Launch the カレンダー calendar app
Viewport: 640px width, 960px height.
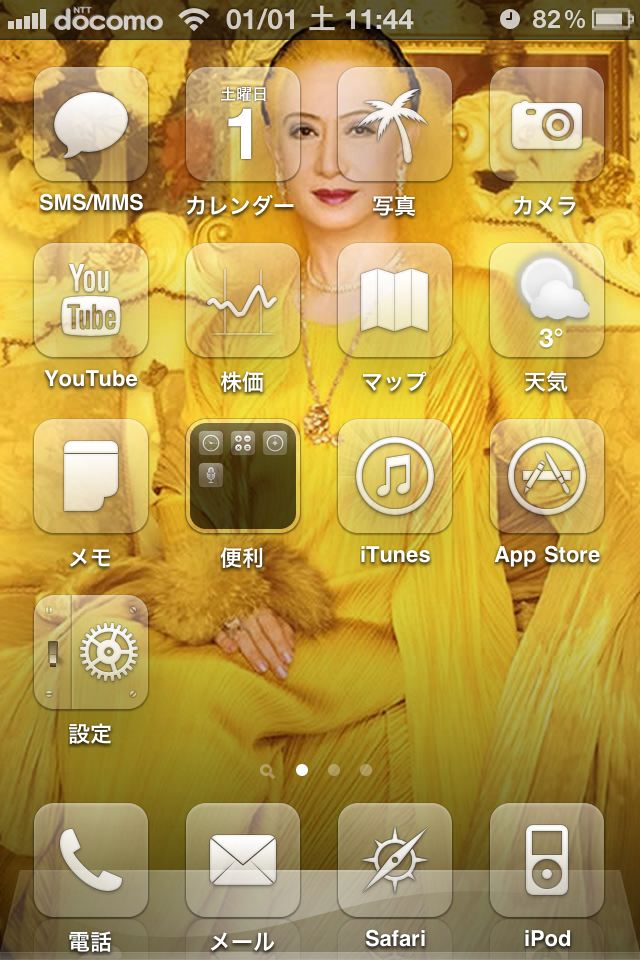[x=243, y=124]
